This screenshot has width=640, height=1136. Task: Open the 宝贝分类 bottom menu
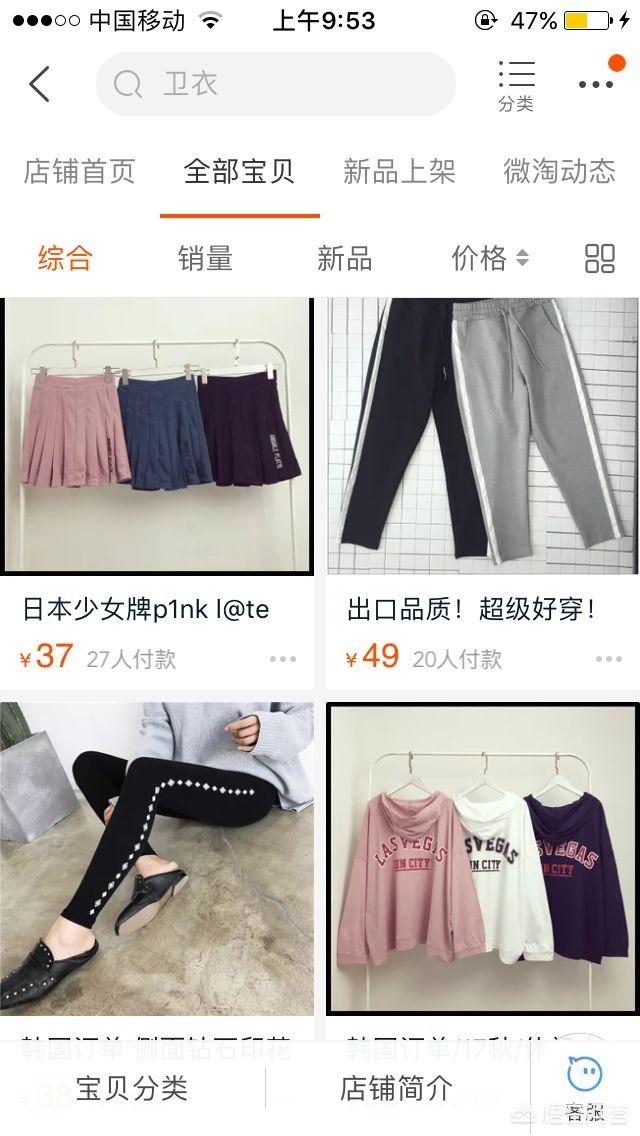132,1088
